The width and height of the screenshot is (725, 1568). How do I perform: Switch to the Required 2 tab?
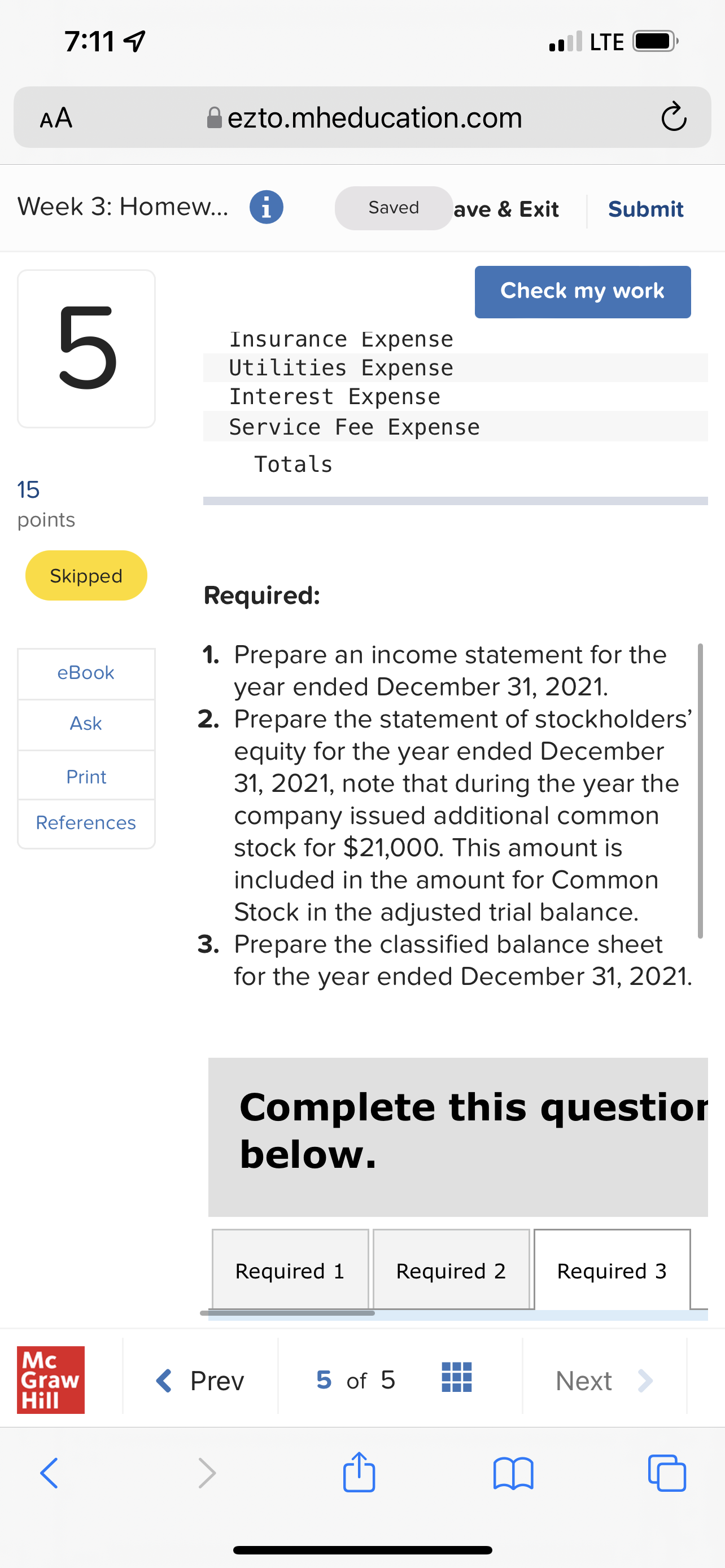pos(451,1271)
